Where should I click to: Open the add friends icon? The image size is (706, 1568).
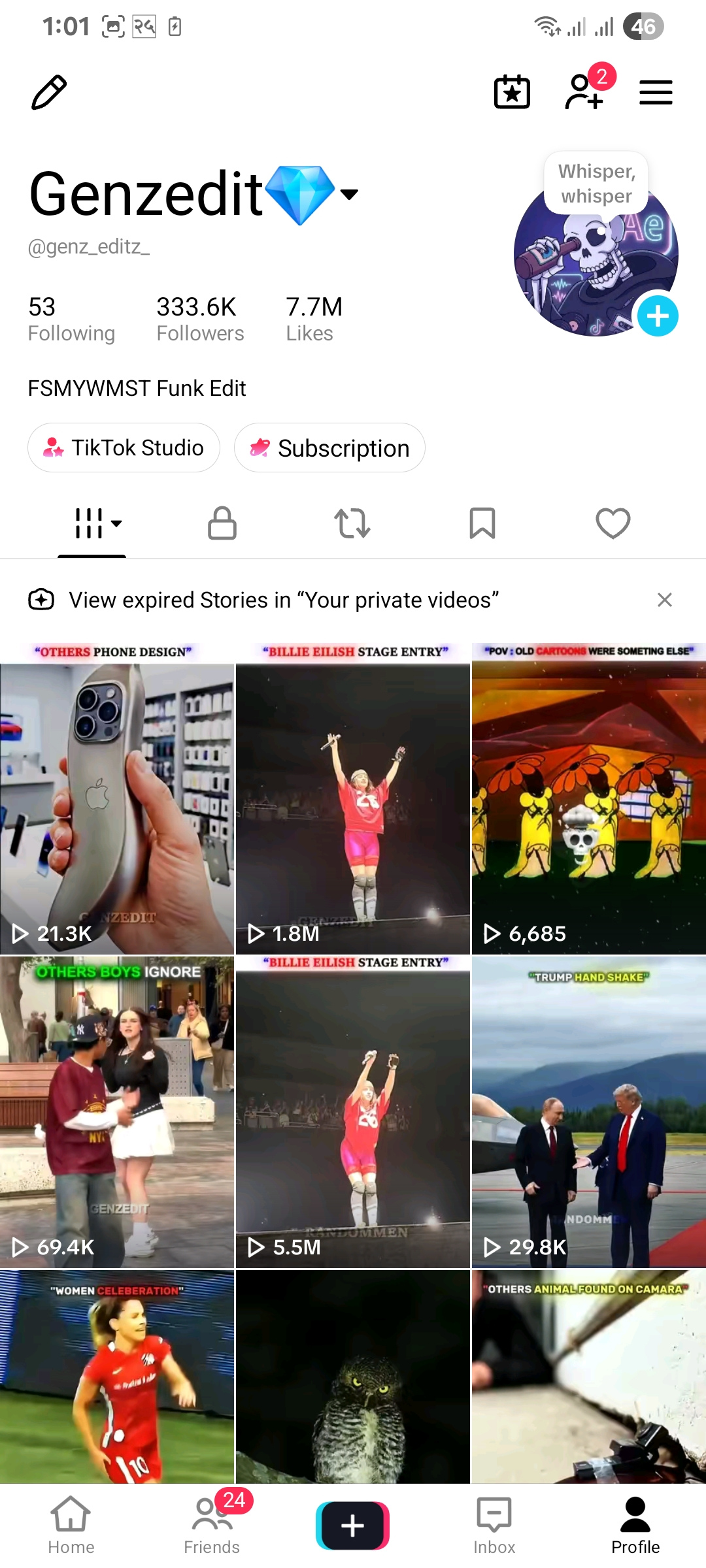click(583, 91)
